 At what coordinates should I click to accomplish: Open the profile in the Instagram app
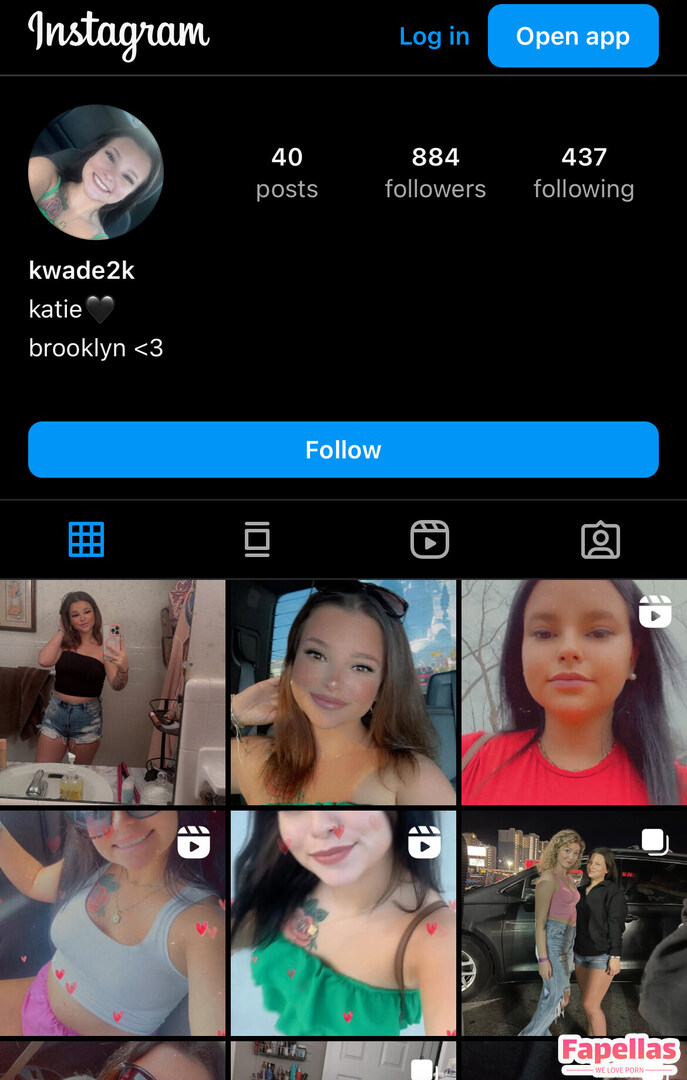[572, 37]
